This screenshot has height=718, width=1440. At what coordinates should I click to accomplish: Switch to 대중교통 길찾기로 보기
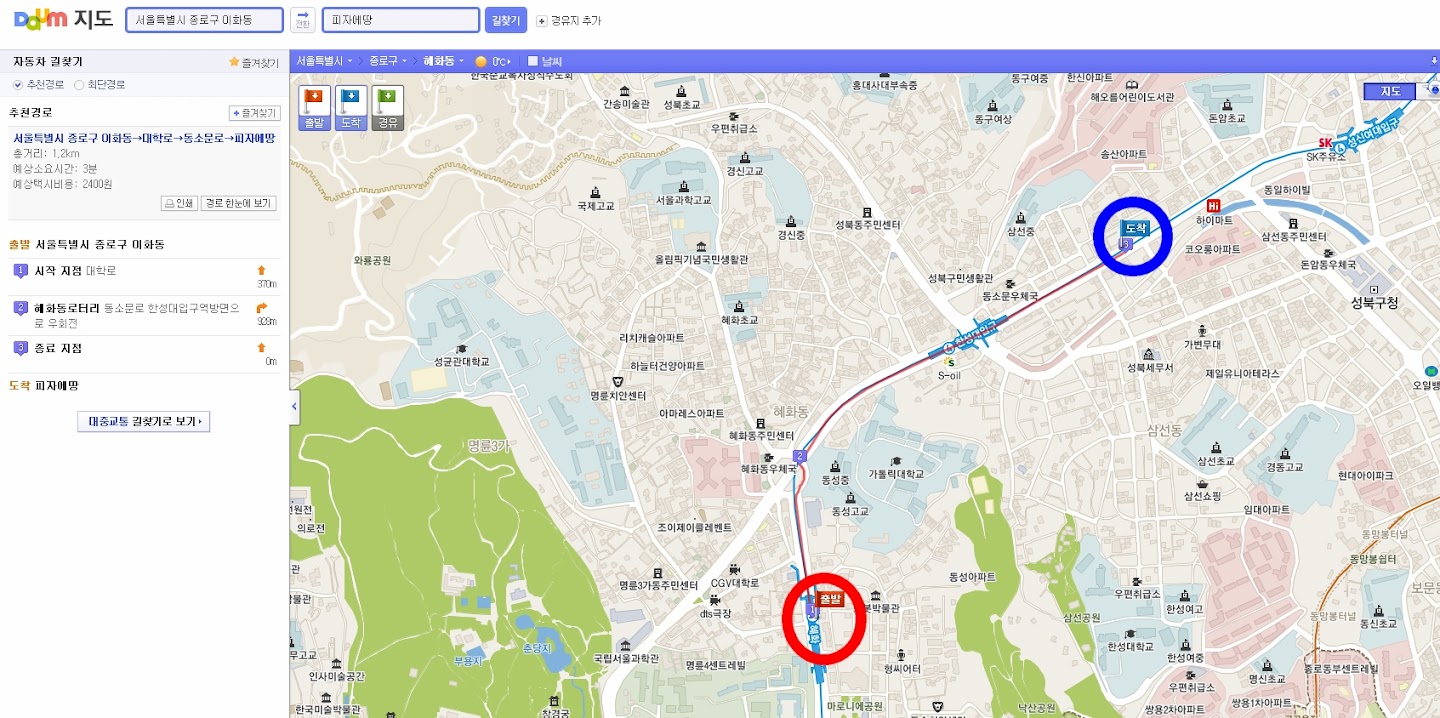coord(144,422)
